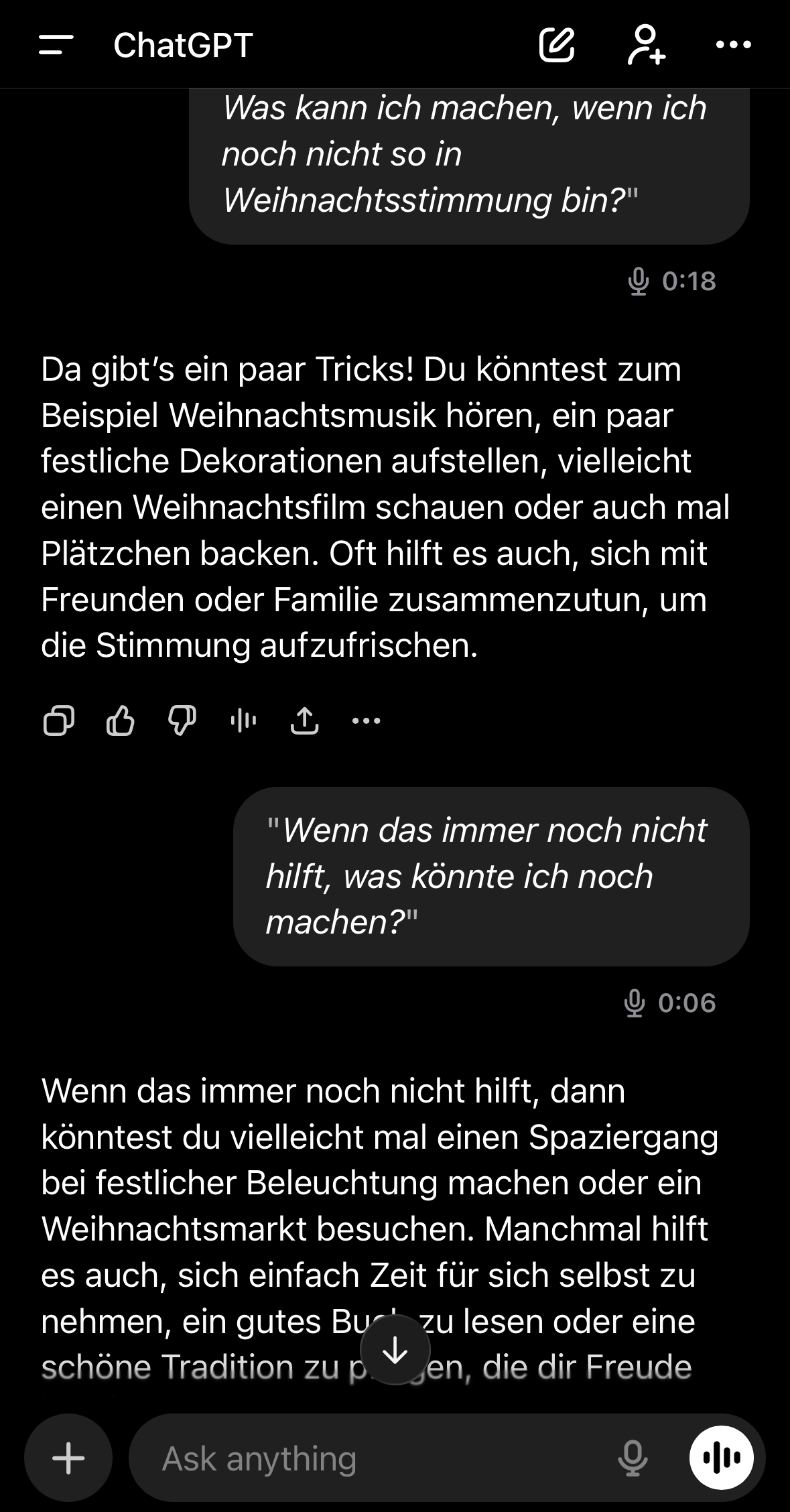Focus the Ask anything field

(x=375, y=1458)
